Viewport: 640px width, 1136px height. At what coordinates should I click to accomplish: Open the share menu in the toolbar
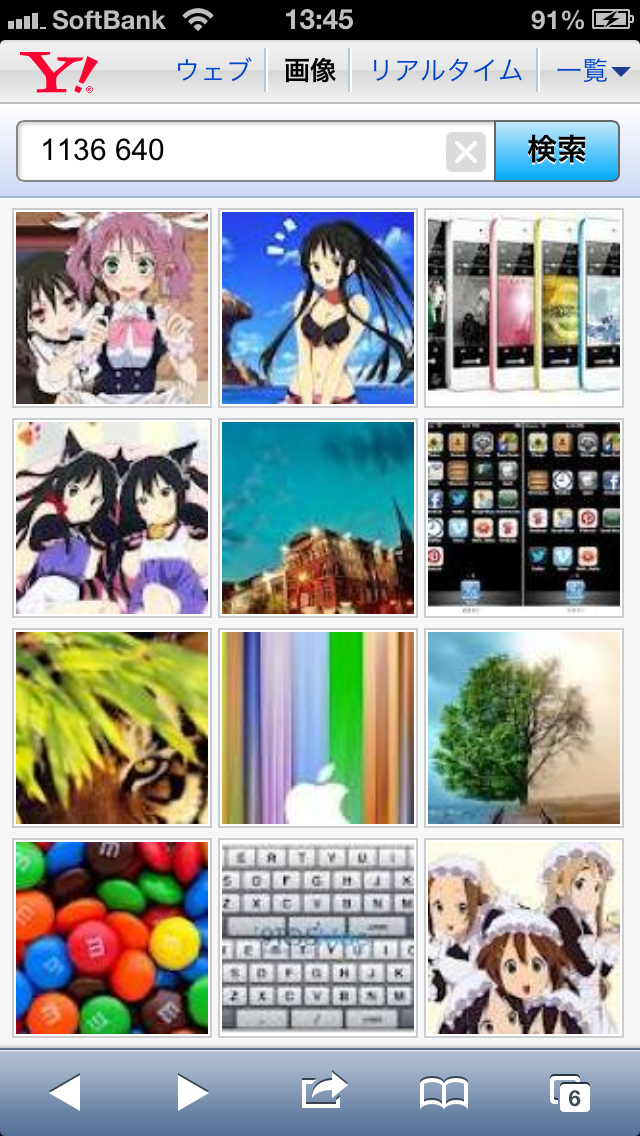click(x=323, y=1090)
